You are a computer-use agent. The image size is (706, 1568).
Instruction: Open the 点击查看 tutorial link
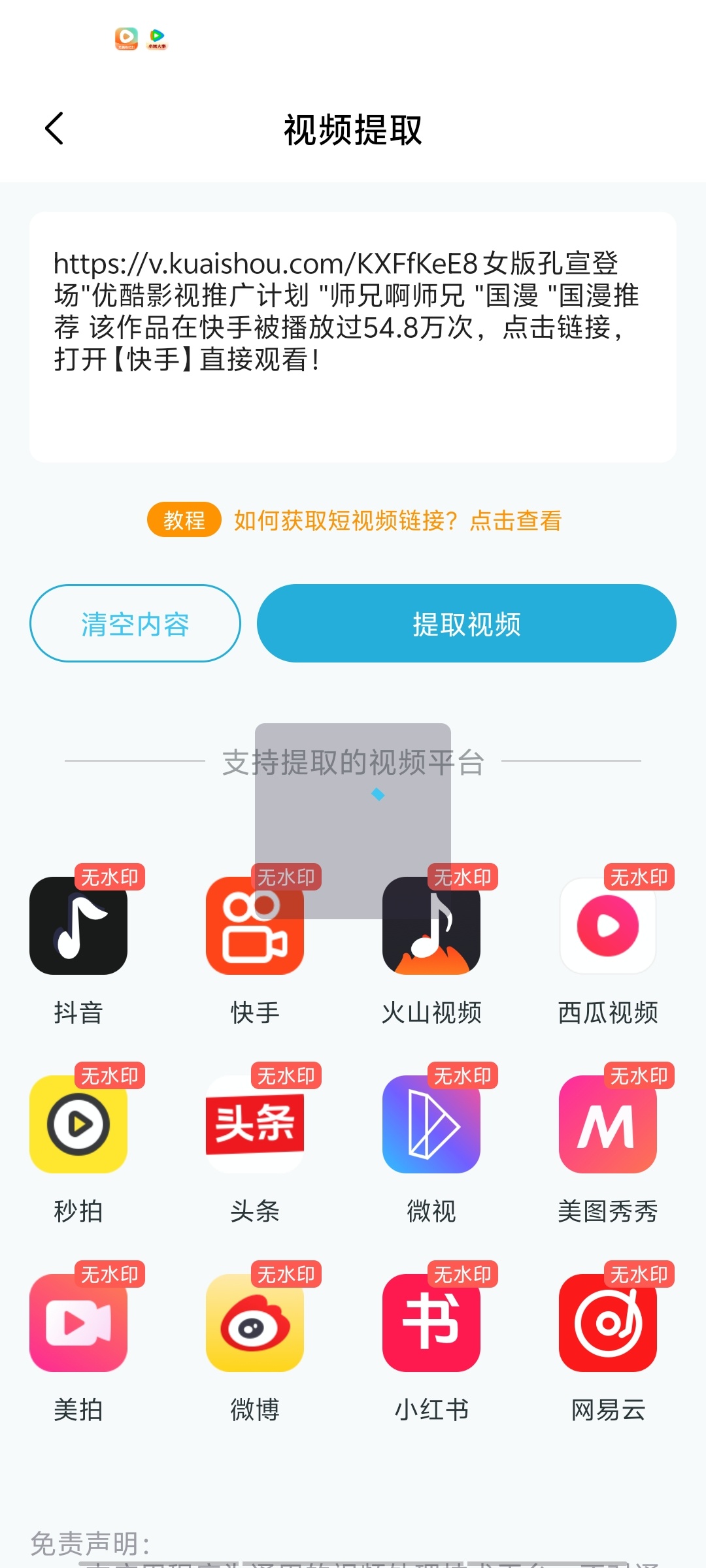(x=516, y=521)
